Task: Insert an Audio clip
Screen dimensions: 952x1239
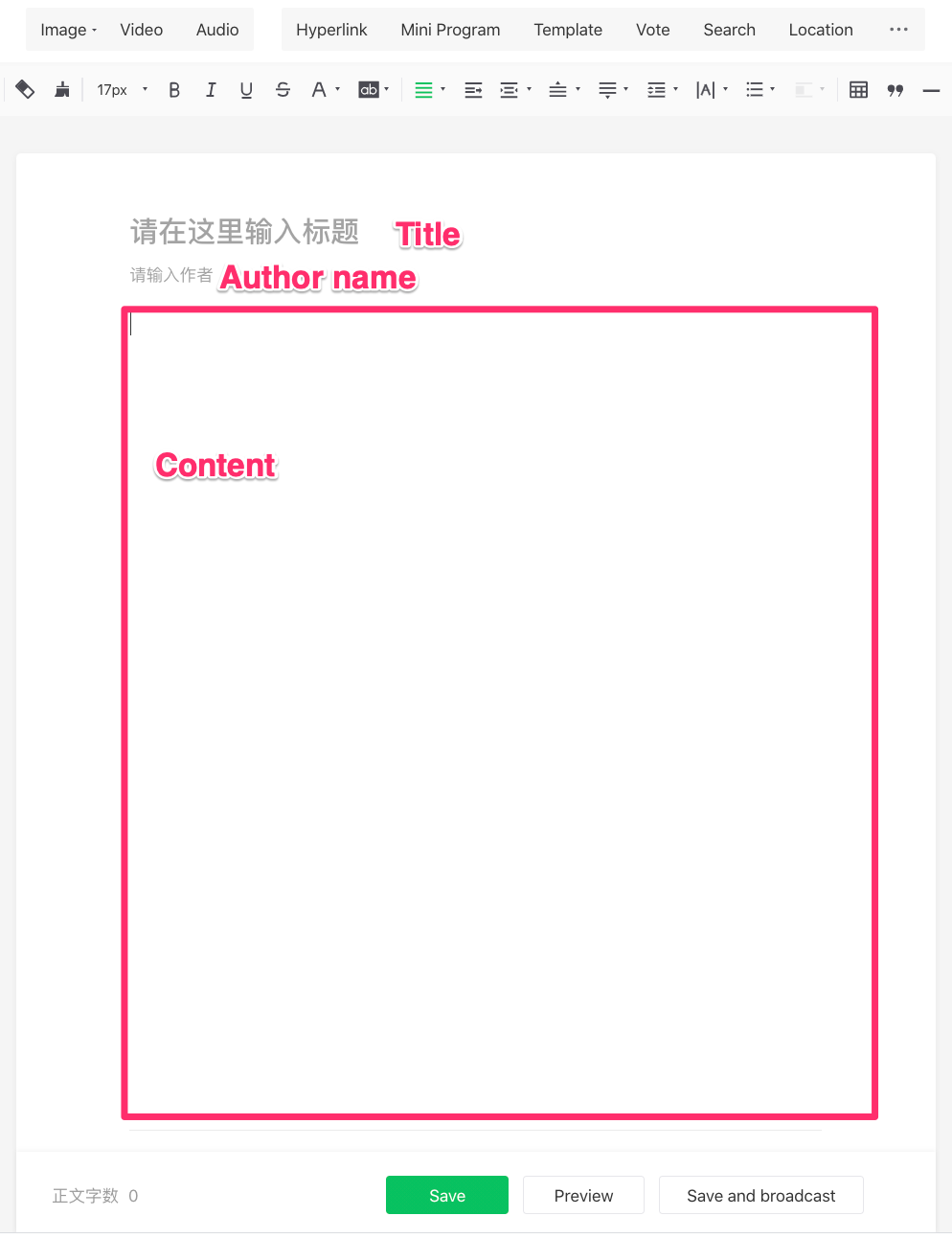Action: [x=217, y=30]
